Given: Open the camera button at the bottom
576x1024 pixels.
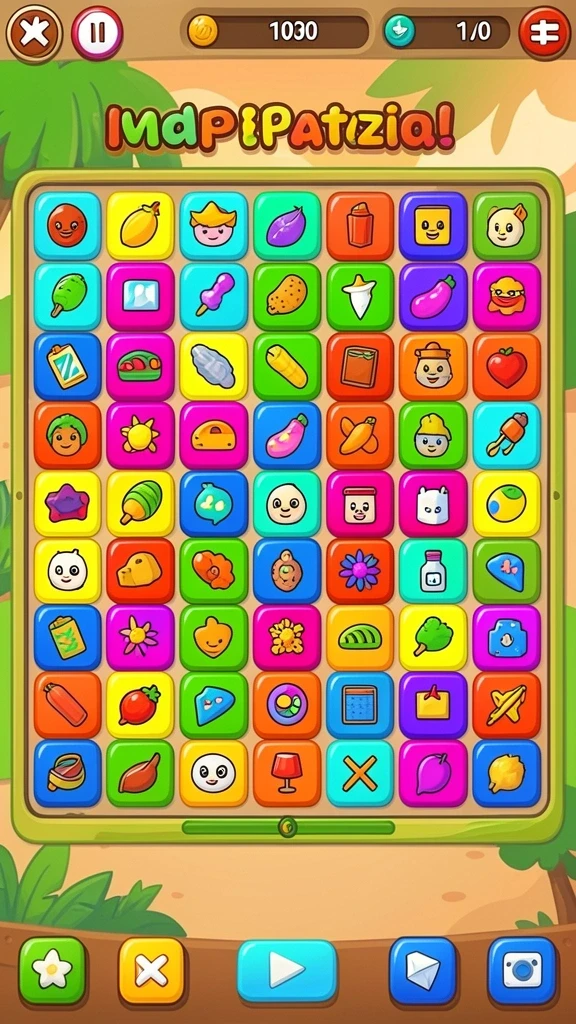Looking at the screenshot, I should click(x=522, y=970).
